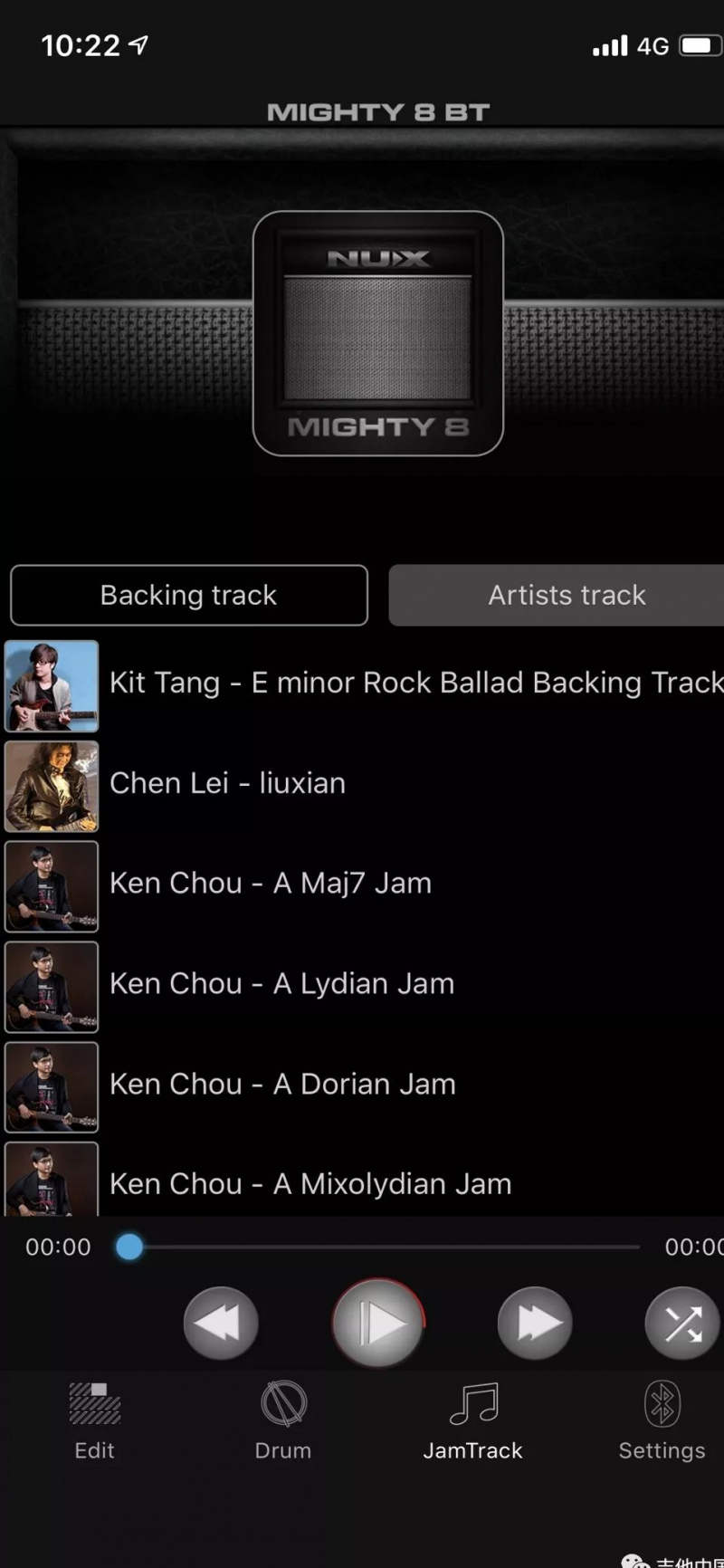Tap the play button

378,1323
